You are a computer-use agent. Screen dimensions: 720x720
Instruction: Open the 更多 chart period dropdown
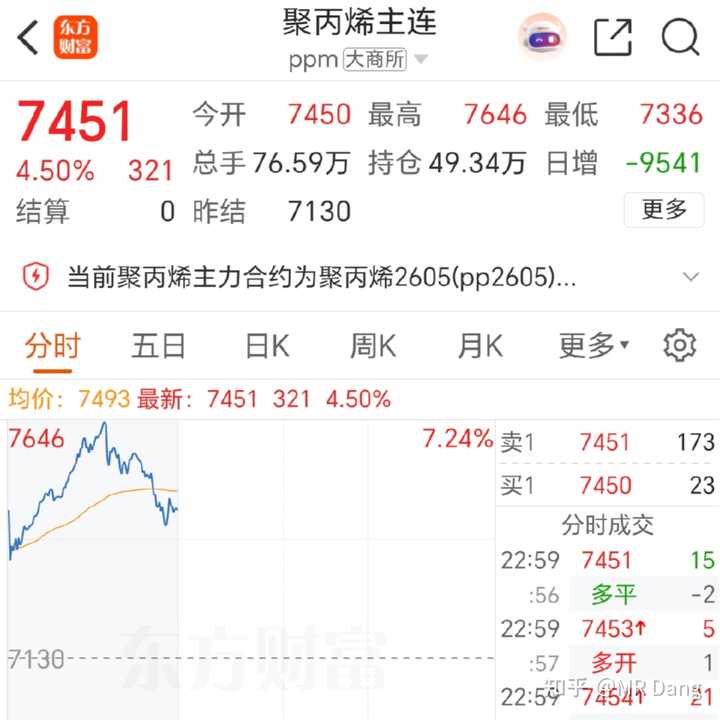point(594,347)
